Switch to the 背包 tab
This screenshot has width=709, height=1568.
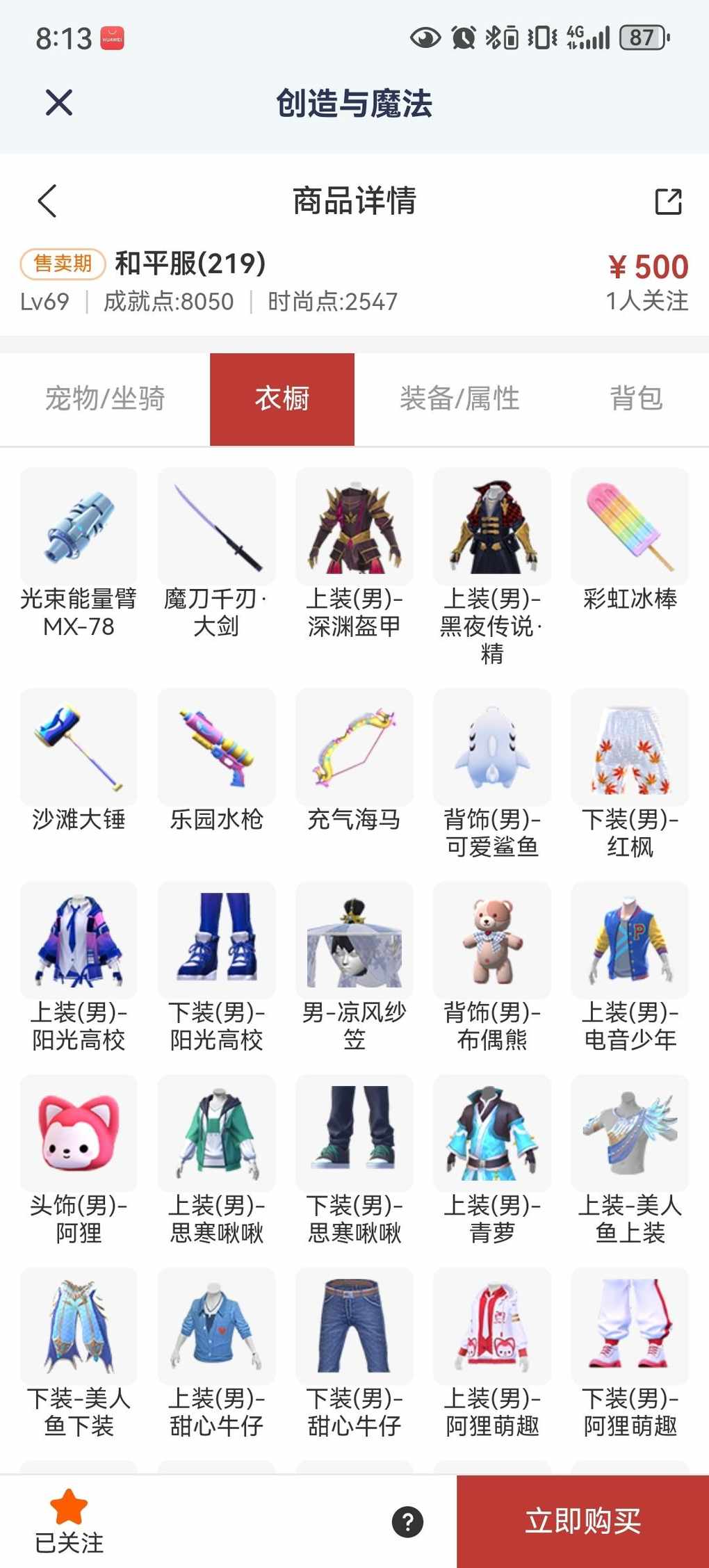pyautogui.click(x=636, y=399)
